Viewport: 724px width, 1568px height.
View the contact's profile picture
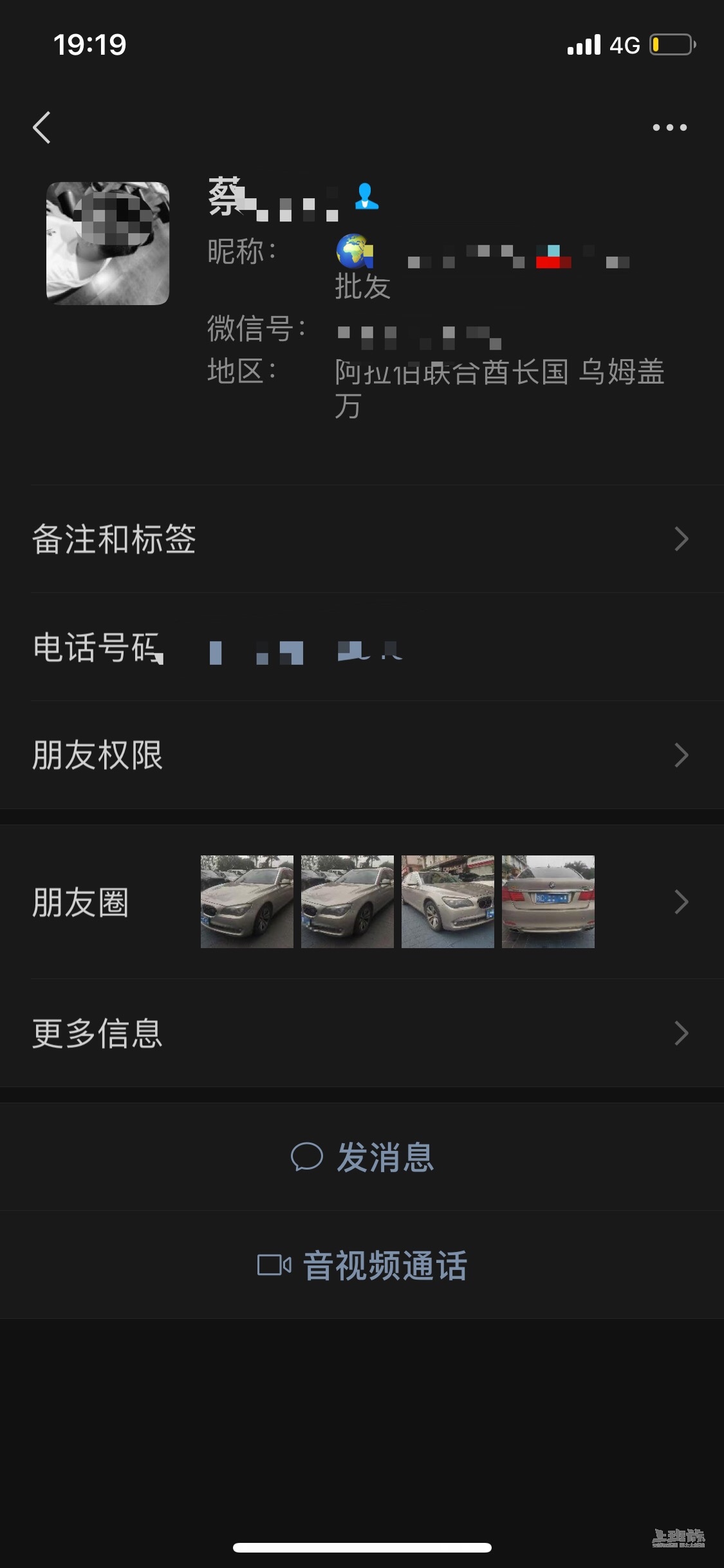pyautogui.click(x=107, y=243)
